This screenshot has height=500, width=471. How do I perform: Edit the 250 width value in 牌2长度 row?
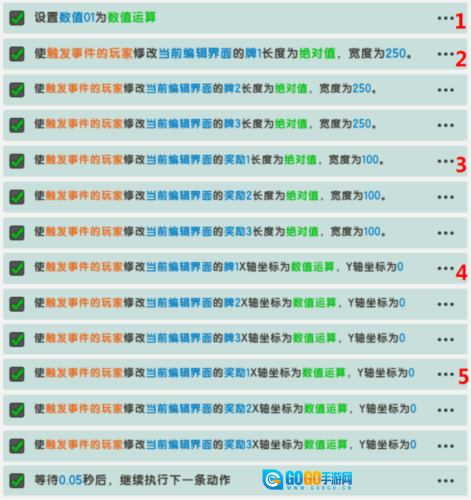pos(362,89)
